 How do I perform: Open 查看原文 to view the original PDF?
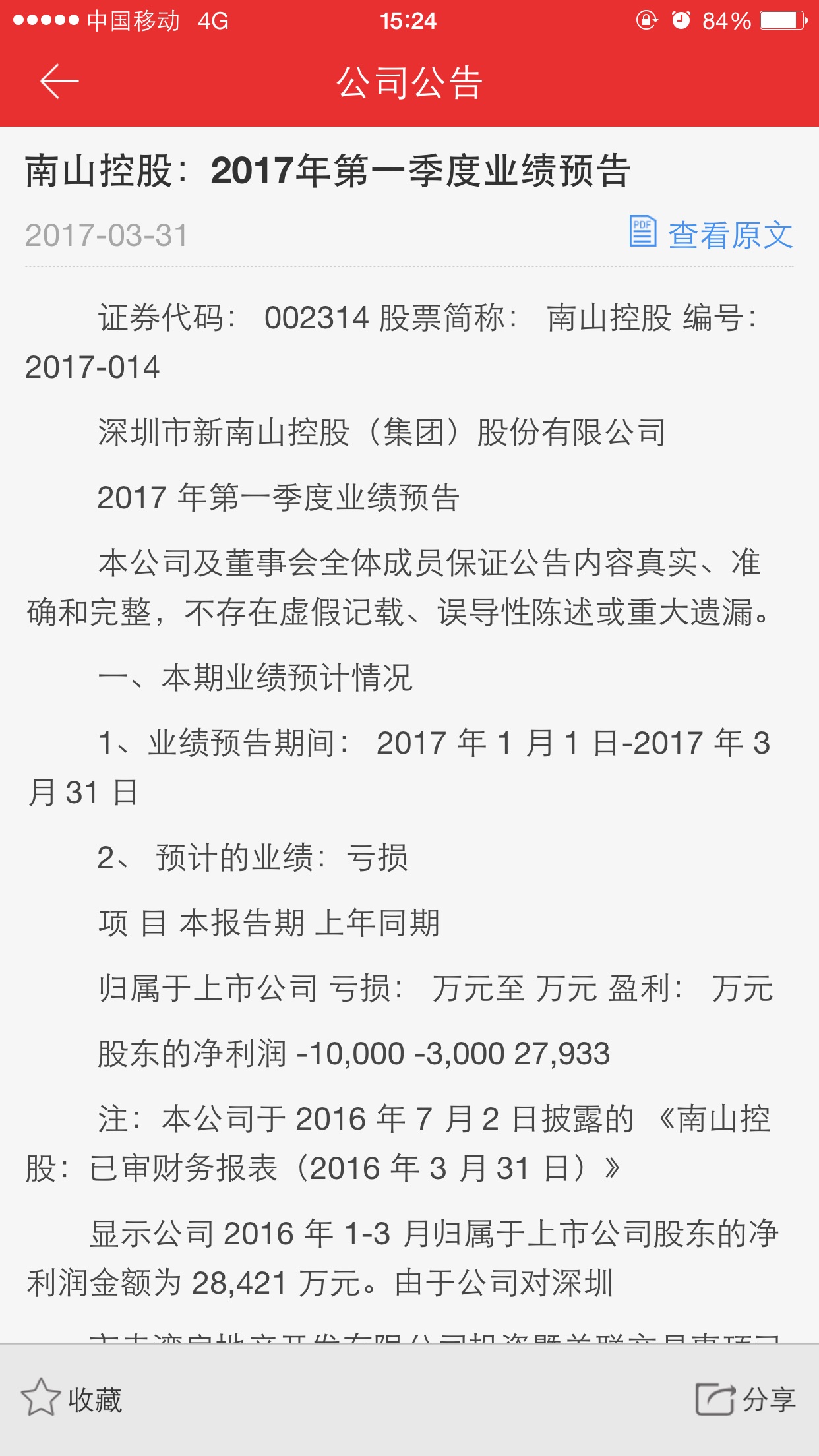coord(711,234)
